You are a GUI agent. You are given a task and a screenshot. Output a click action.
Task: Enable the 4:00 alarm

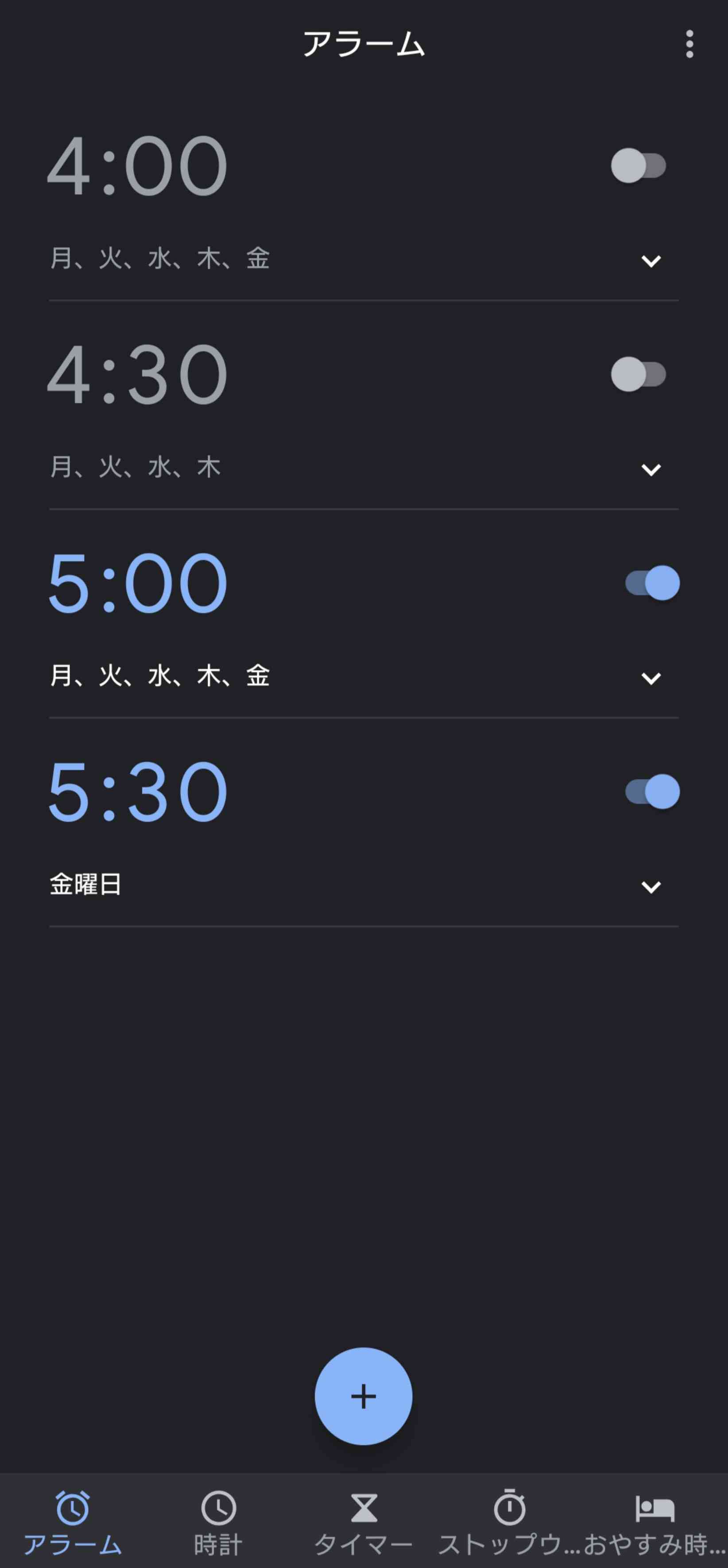639,166
